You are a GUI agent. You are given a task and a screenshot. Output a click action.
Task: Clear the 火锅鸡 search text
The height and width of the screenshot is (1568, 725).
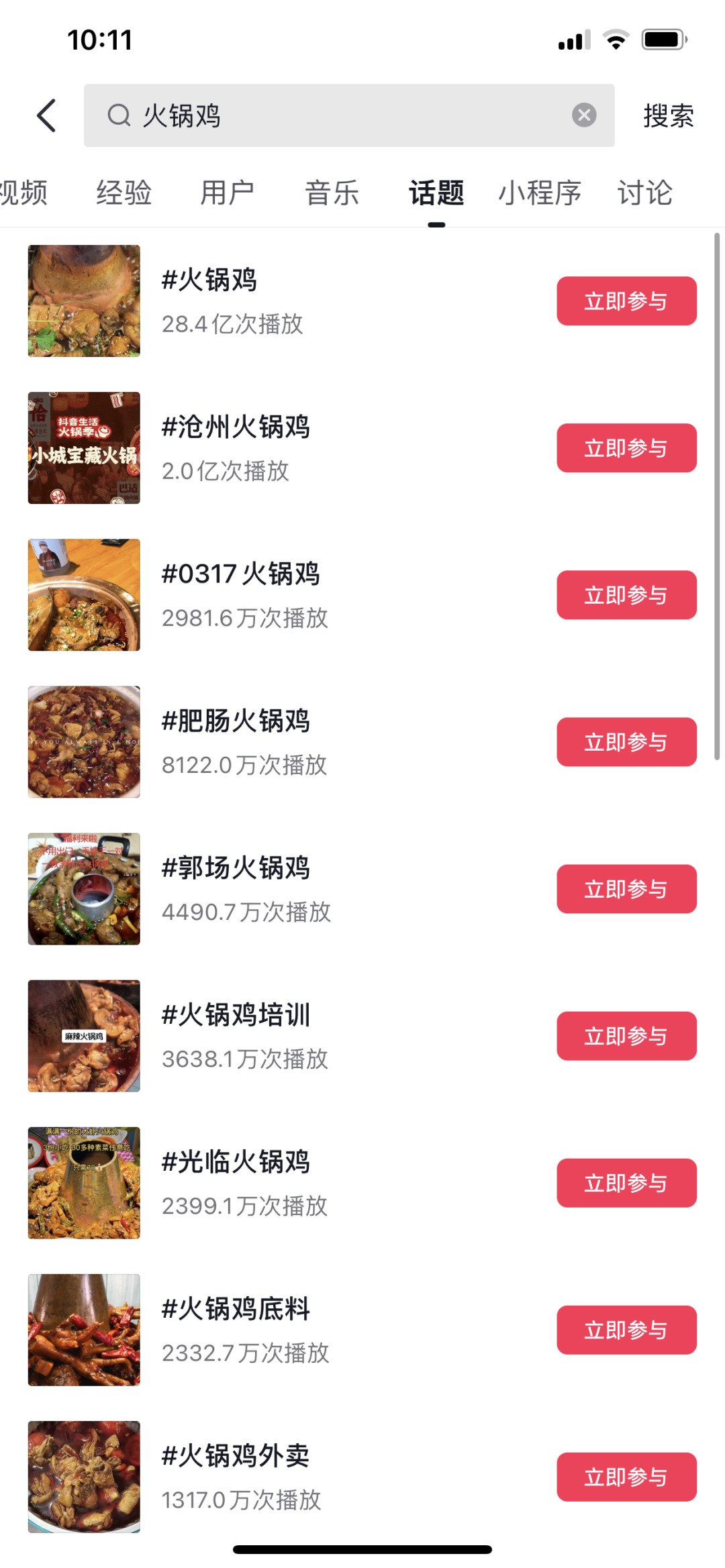tap(584, 115)
